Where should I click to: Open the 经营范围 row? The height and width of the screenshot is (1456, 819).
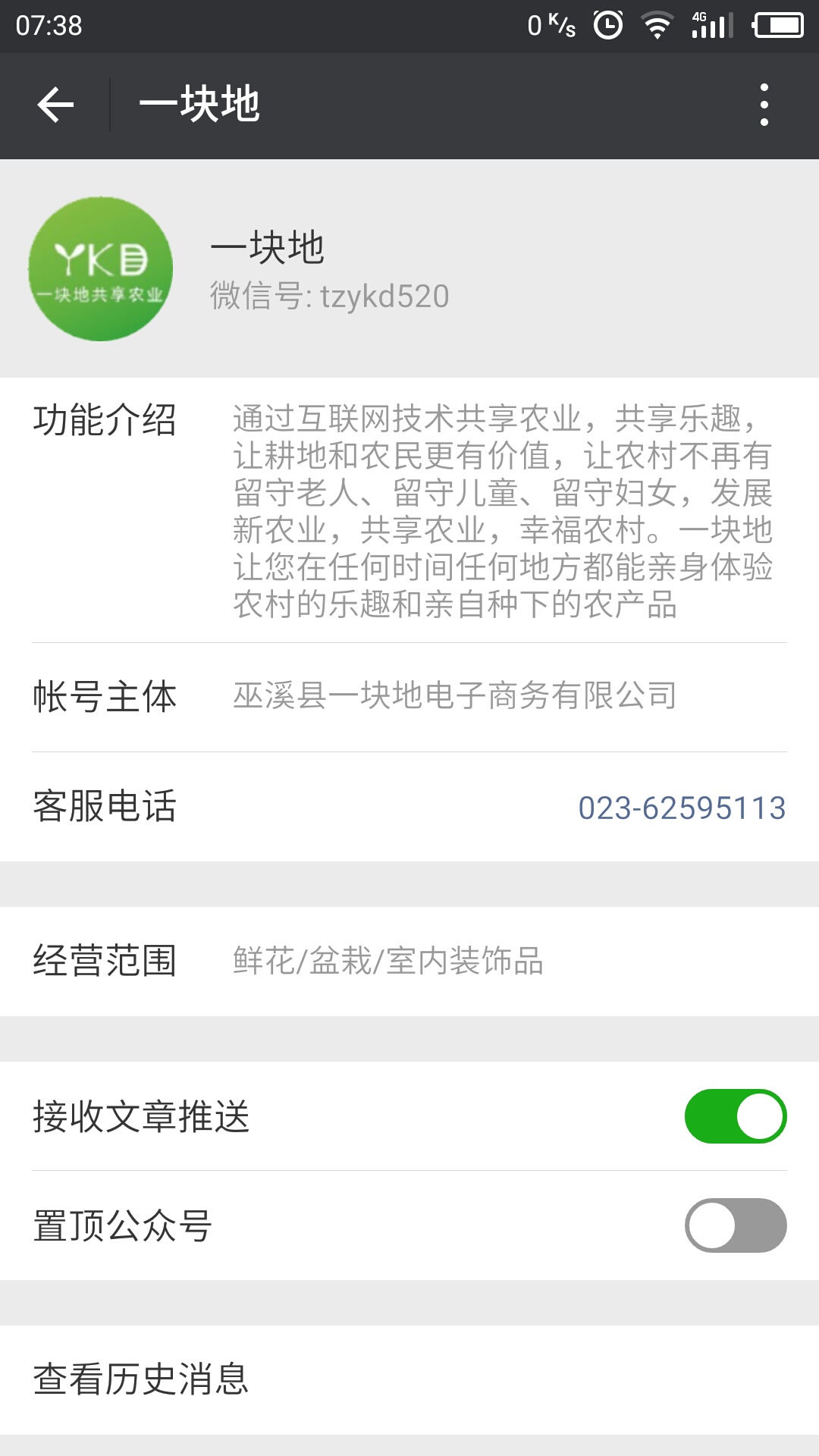pyautogui.click(x=409, y=961)
